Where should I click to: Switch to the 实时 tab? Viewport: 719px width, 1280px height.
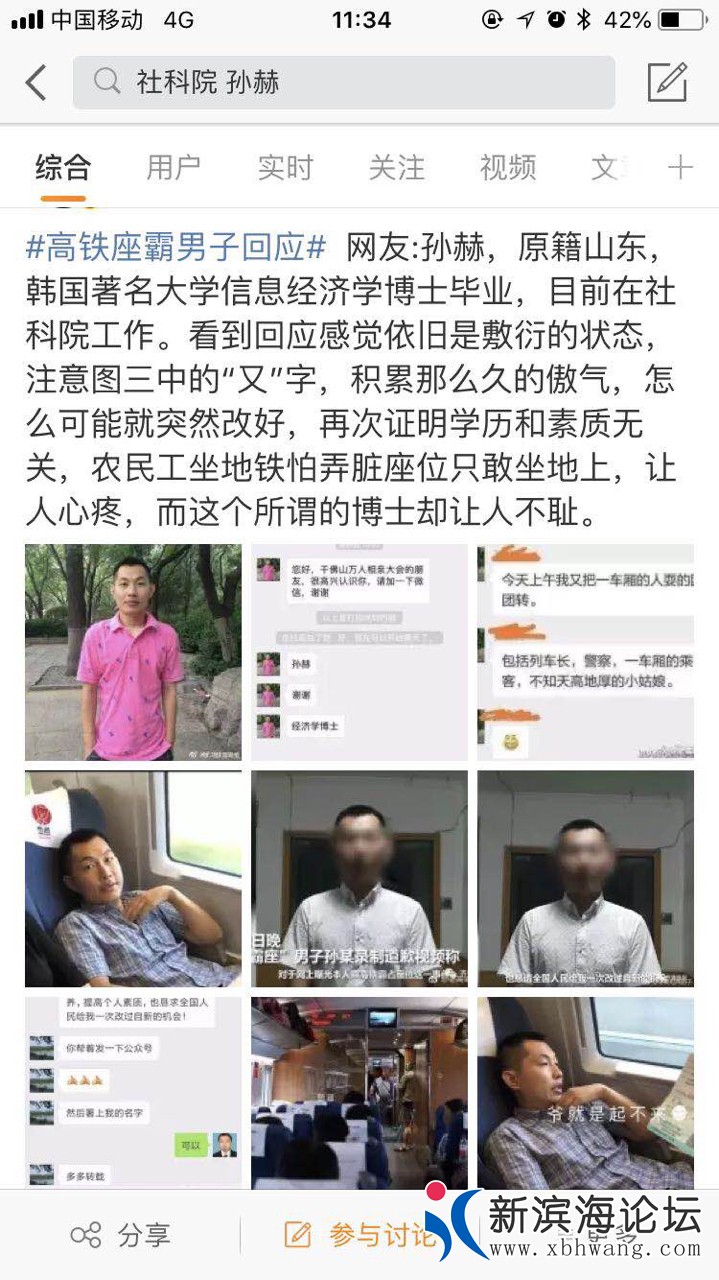(x=285, y=167)
